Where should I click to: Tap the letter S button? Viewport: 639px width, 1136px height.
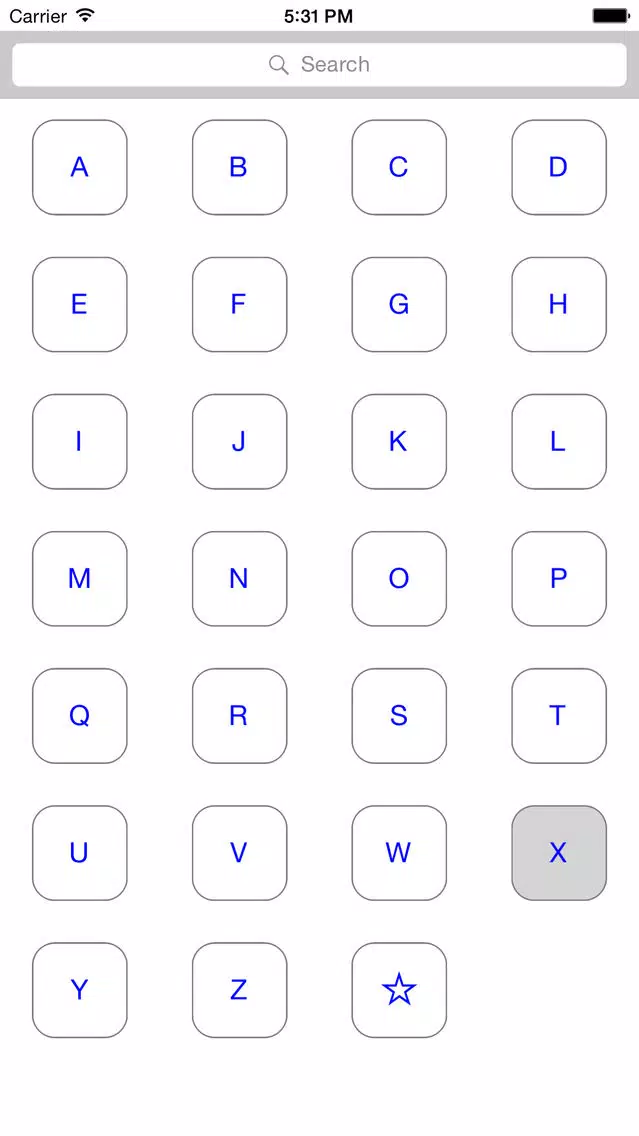click(x=399, y=715)
